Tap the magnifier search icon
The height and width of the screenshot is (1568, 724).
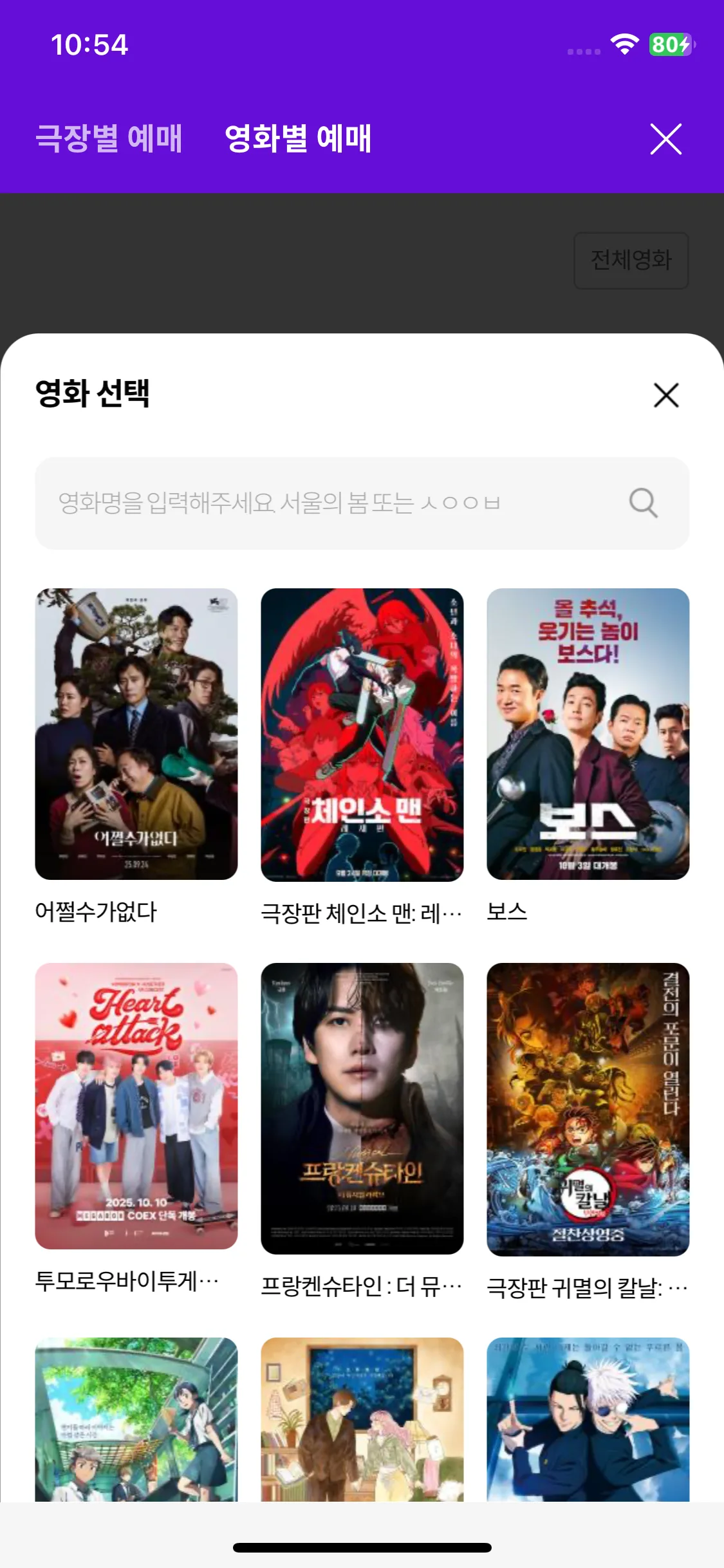click(643, 503)
